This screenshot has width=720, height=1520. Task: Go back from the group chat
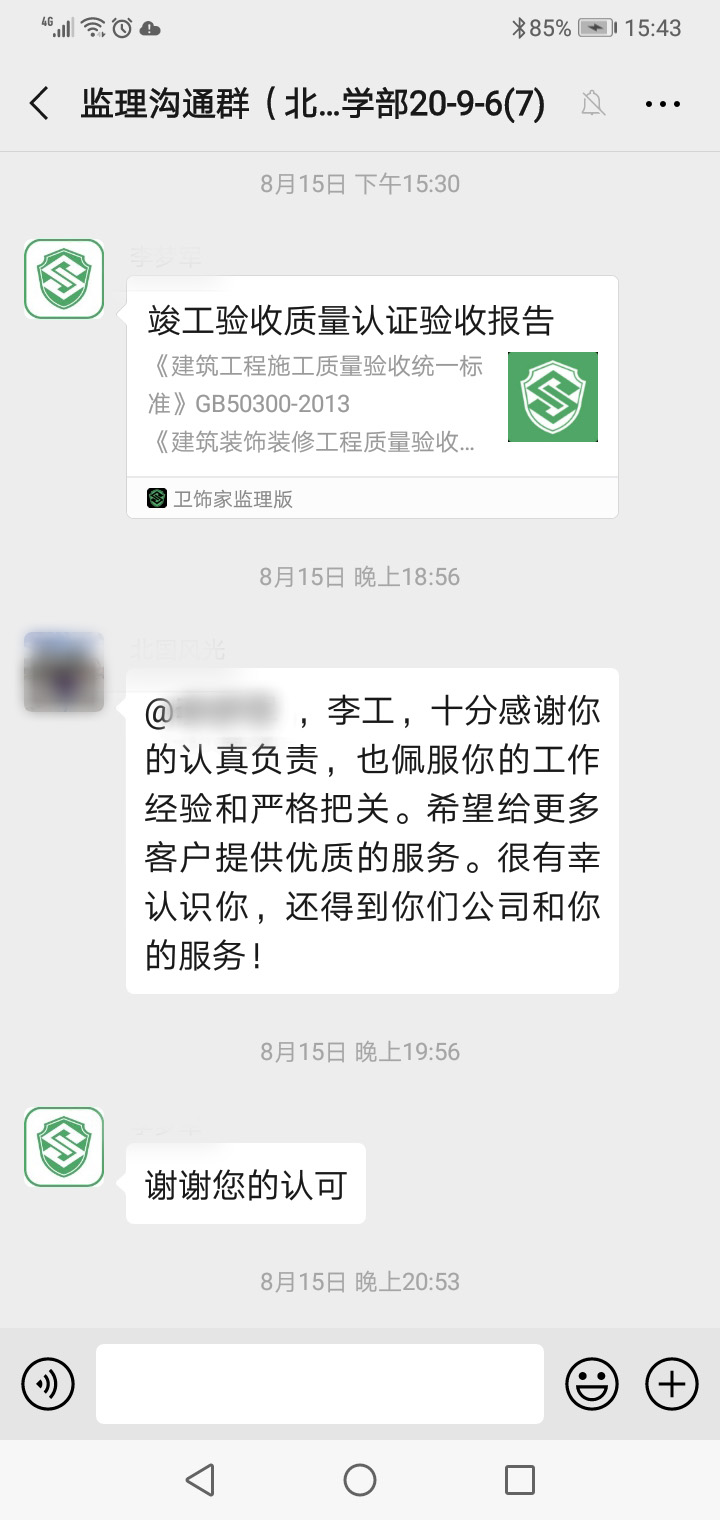point(39,104)
